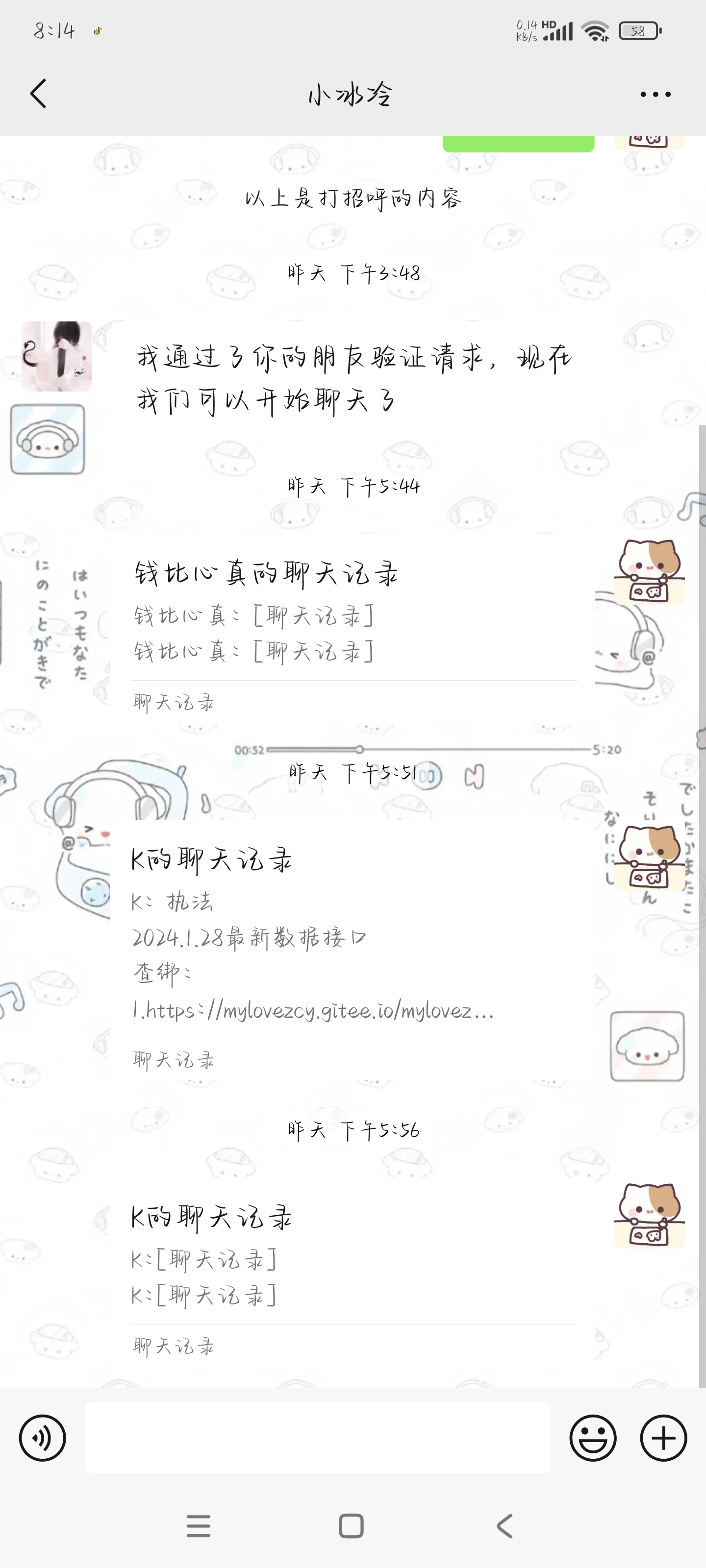Screen dimensions: 706x1568
Task: Switch to voice message input
Action: (42, 1438)
